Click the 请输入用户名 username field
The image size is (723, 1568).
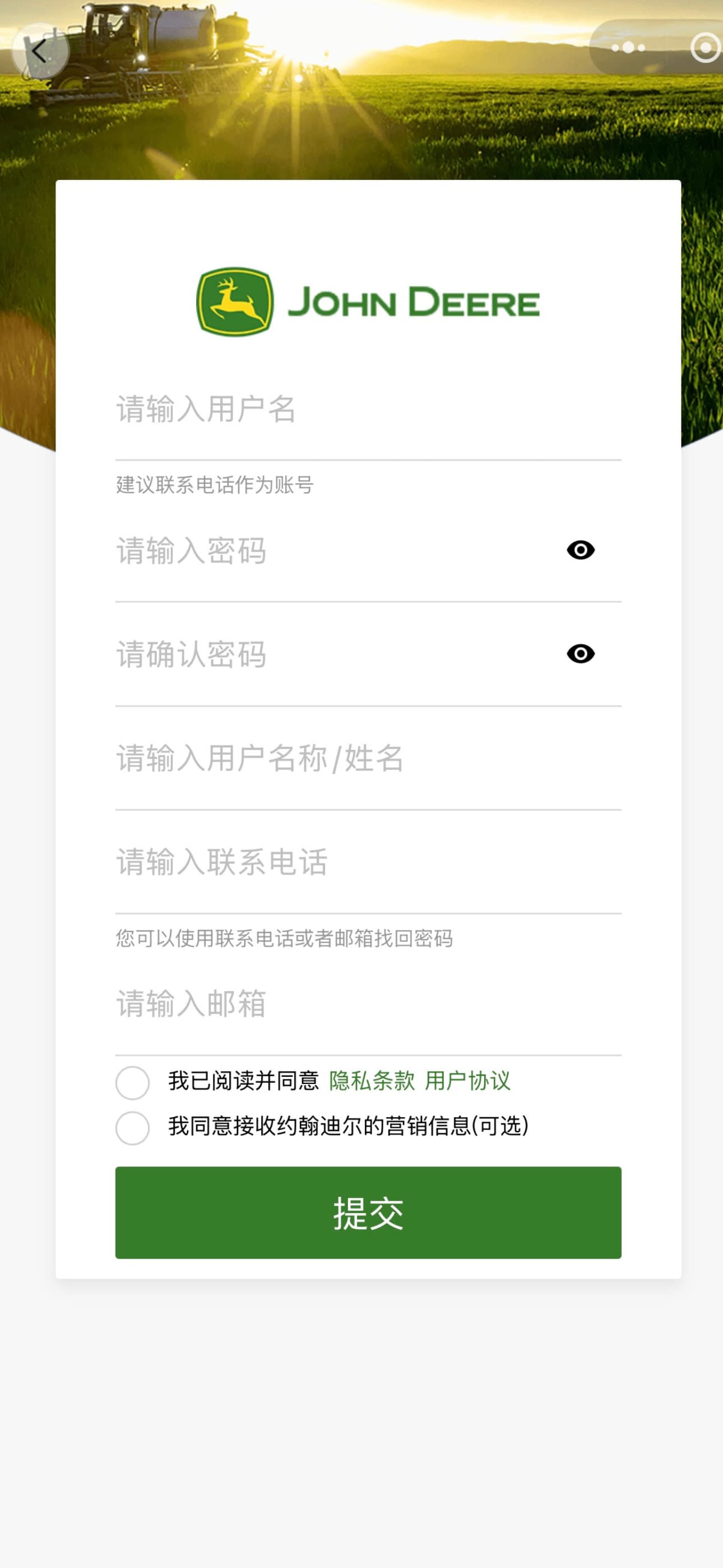pos(304,409)
